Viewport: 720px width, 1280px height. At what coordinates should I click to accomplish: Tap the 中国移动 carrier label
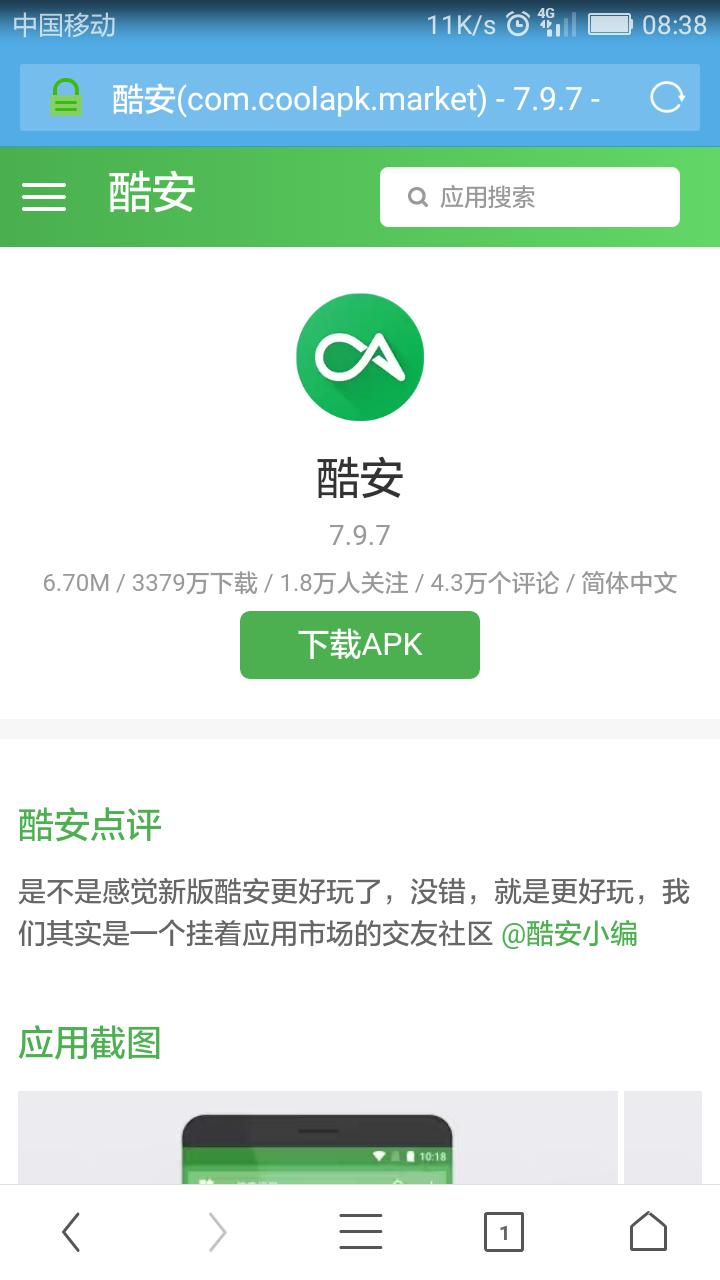click(62, 27)
